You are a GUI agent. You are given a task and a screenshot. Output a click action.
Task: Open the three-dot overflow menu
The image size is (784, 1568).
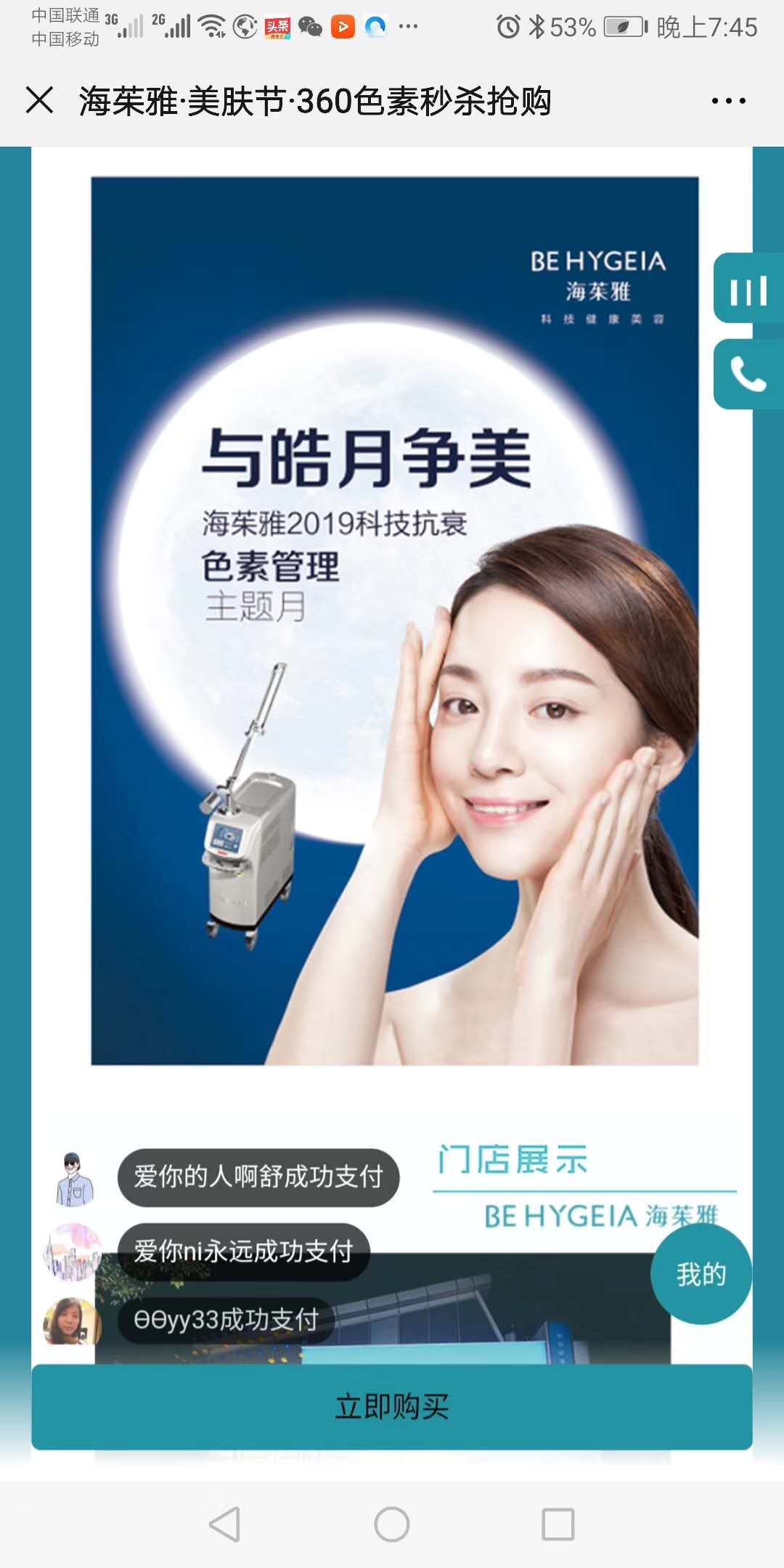pos(728,101)
